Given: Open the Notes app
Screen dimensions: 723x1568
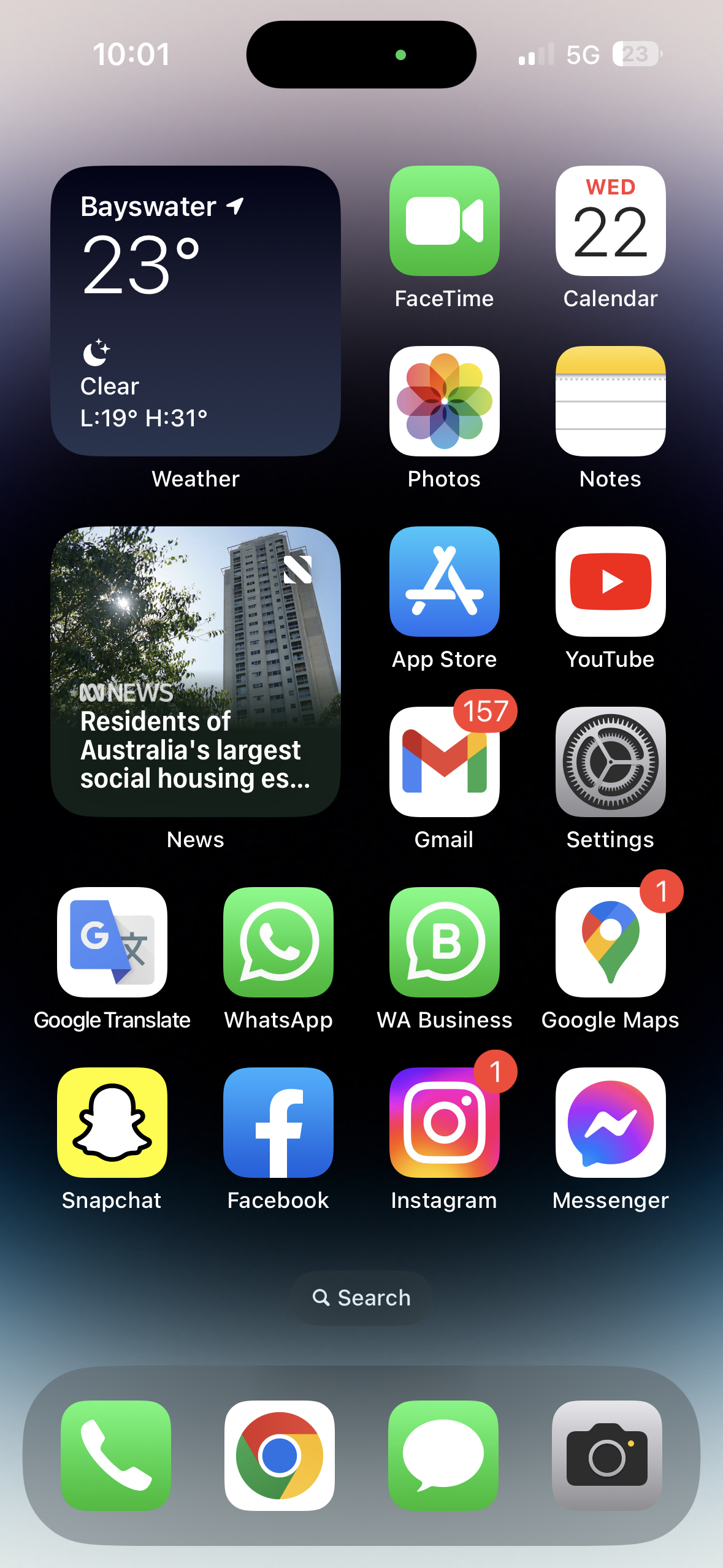Looking at the screenshot, I should (x=610, y=401).
